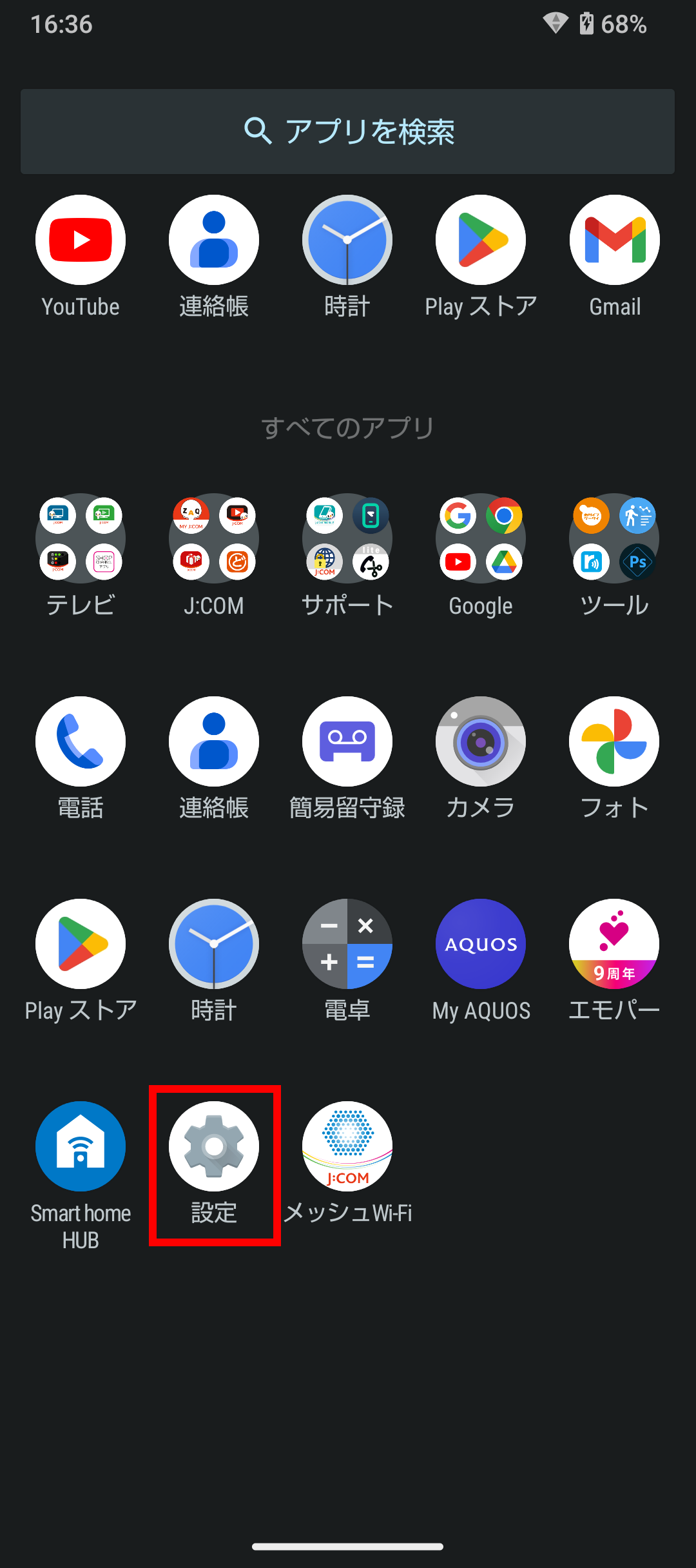The height and width of the screenshot is (1568, 696).
Task: Expand the J:COM app folder
Action: tap(214, 539)
